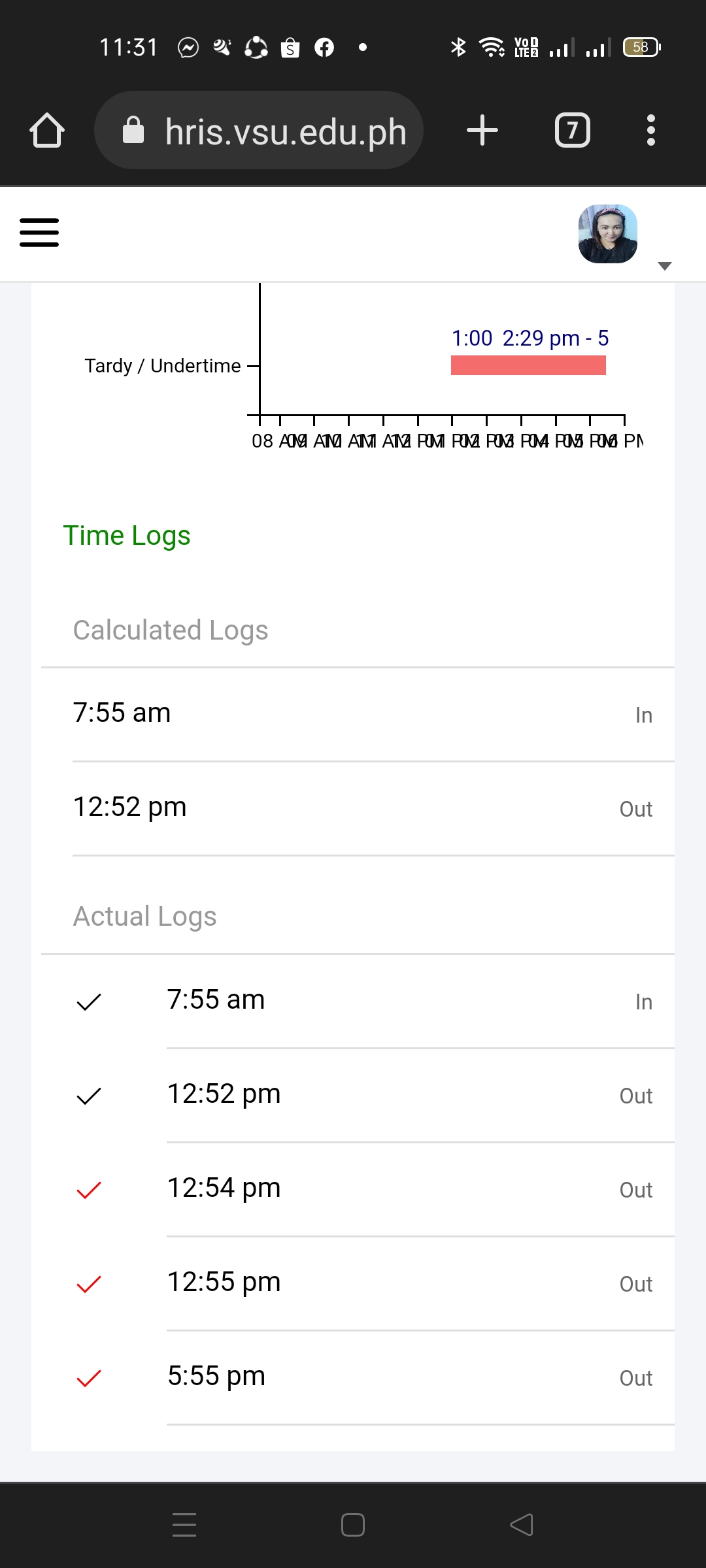Image resolution: width=706 pixels, height=1568 pixels.
Task: View the open tabs switcher
Action: coord(573,130)
